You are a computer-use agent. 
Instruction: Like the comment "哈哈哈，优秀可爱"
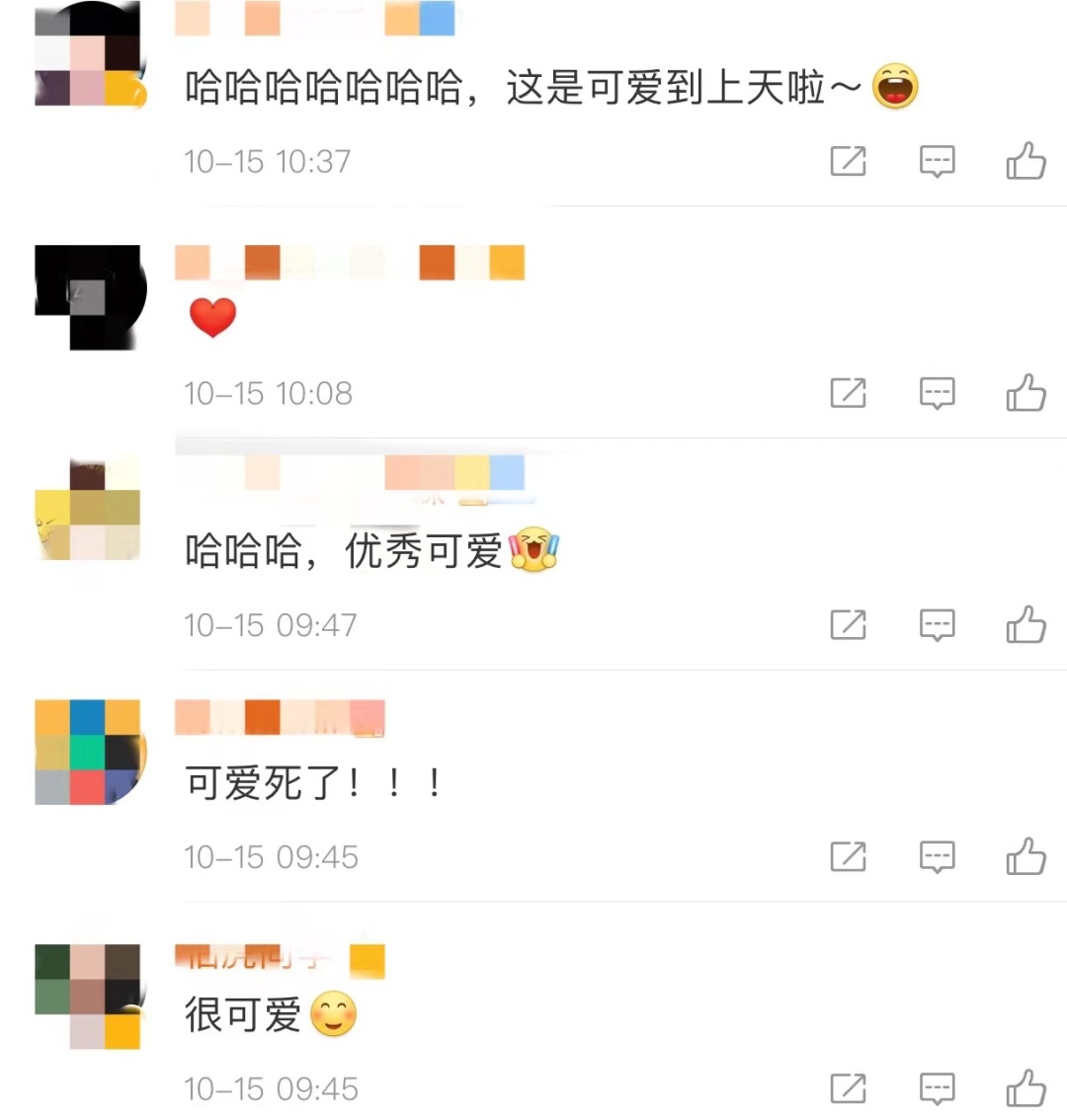click(1026, 625)
